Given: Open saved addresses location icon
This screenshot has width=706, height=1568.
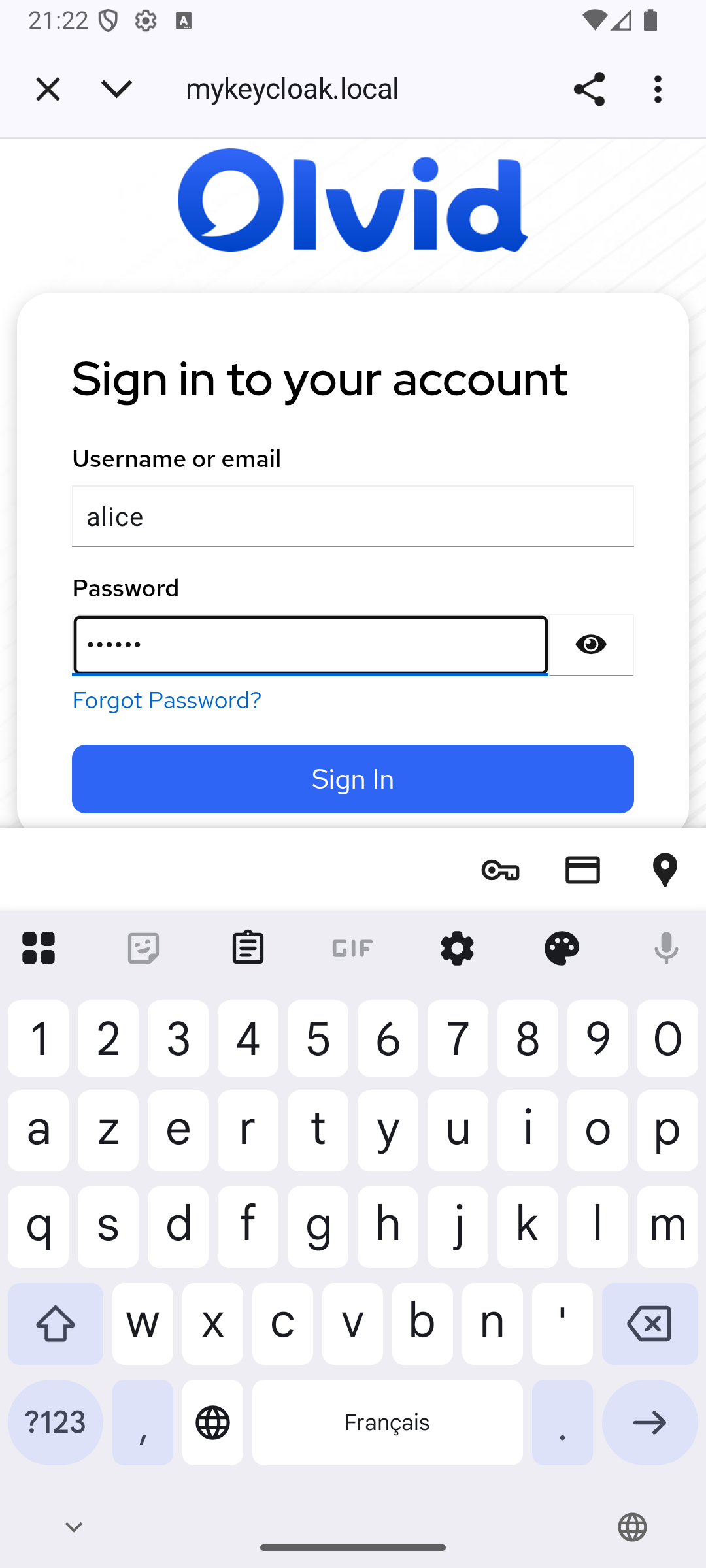Looking at the screenshot, I should point(665,870).
